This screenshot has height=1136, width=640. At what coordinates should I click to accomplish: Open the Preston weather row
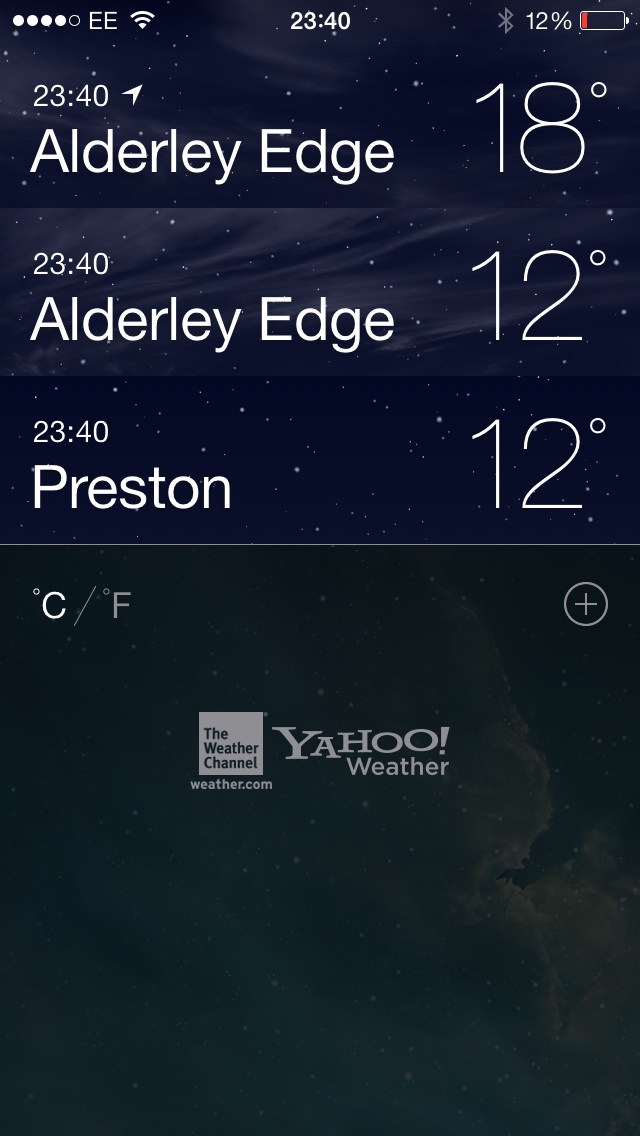tap(320, 460)
